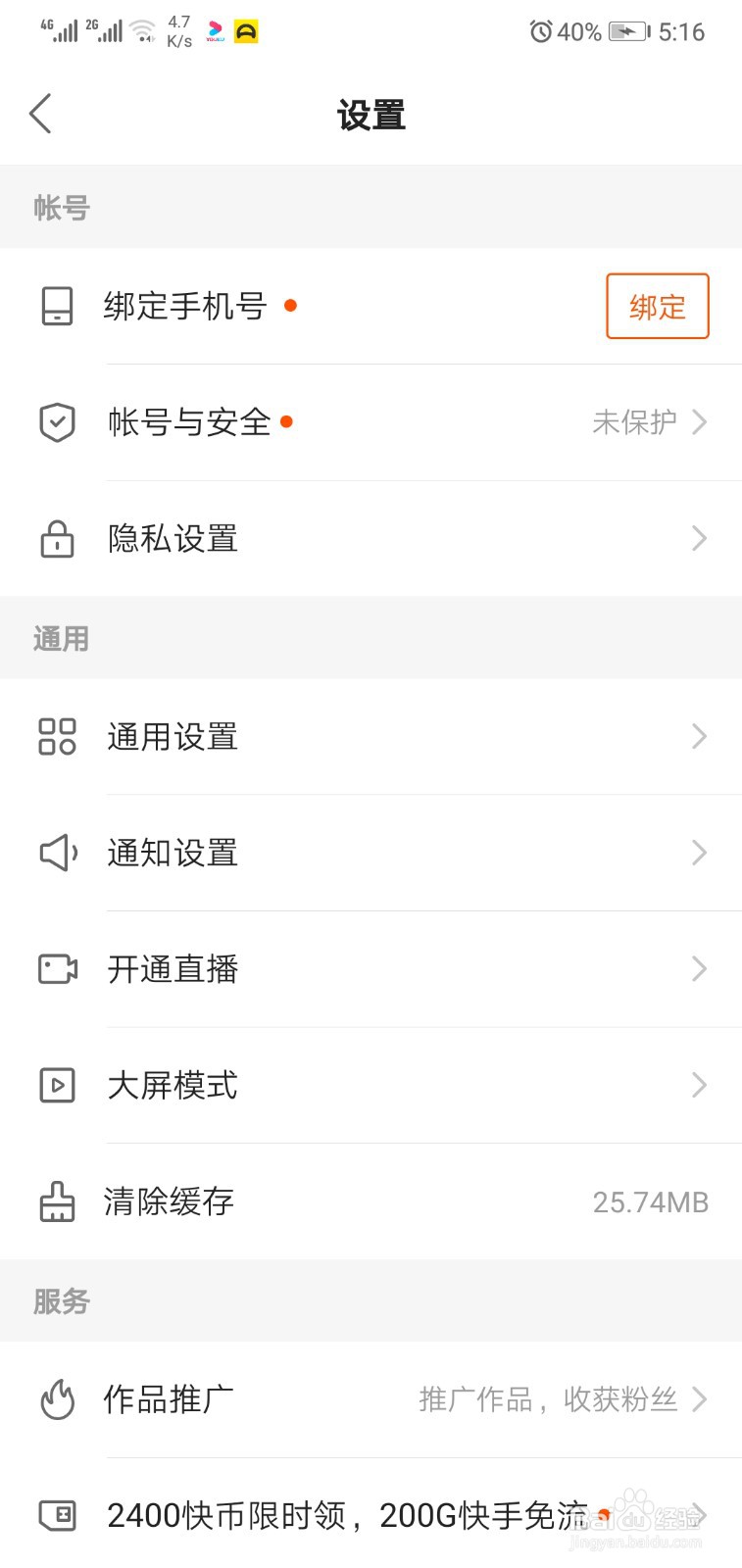Tap the orange 绑定 button
Viewport: 742px width, 1568px height.
pyautogui.click(x=657, y=307)
